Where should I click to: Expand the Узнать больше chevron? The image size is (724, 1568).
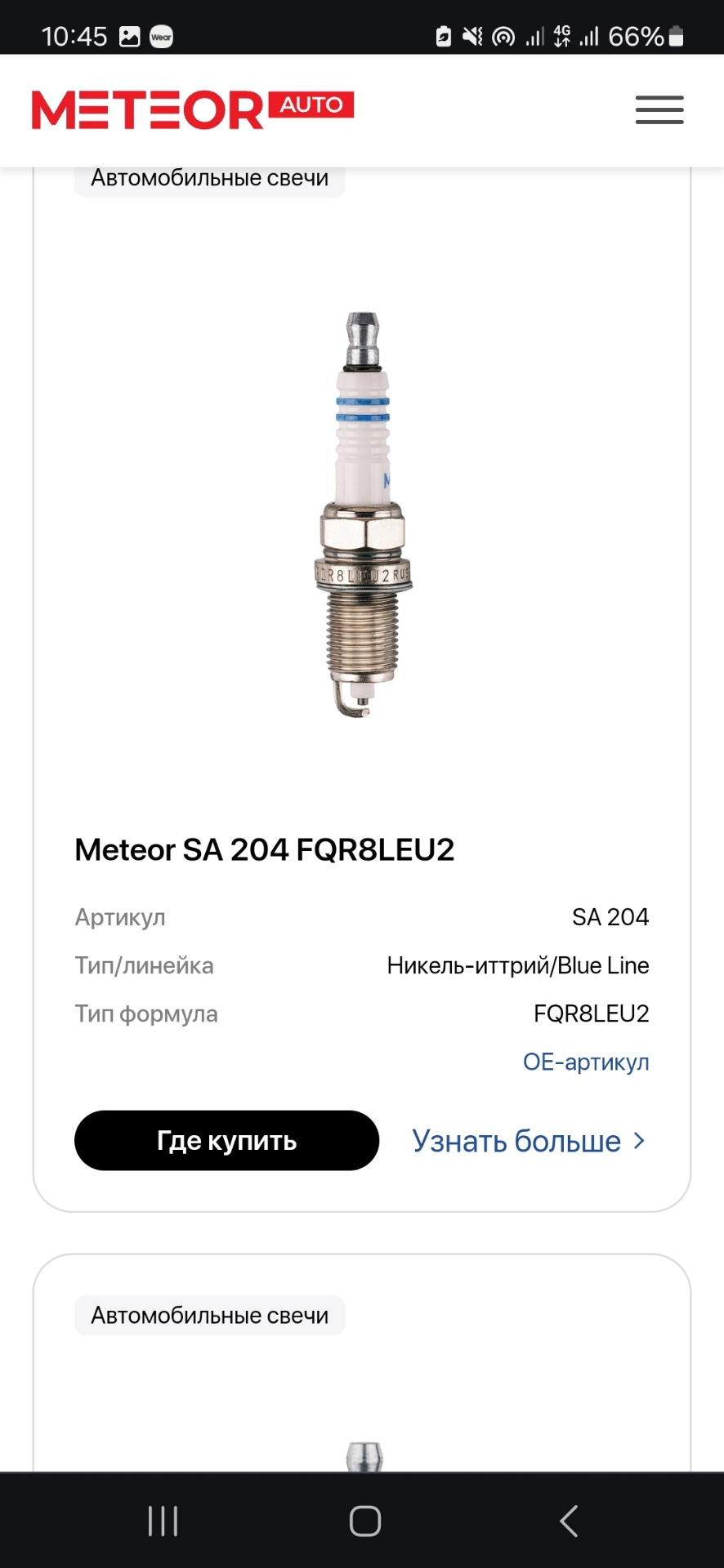(x=640, y=1141)
